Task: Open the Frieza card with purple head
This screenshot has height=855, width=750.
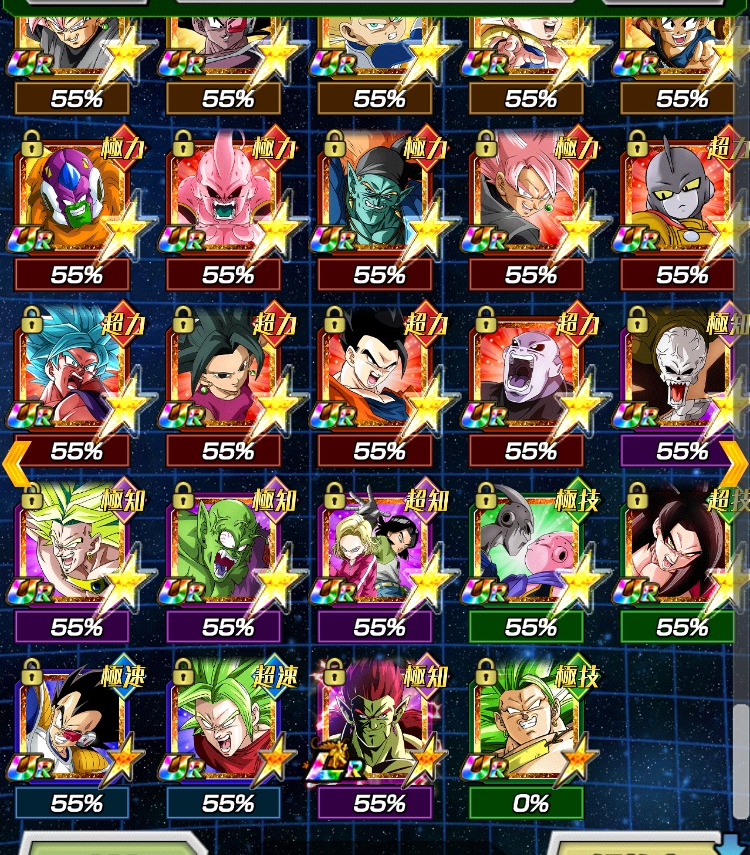Action: tap(72, 197)
